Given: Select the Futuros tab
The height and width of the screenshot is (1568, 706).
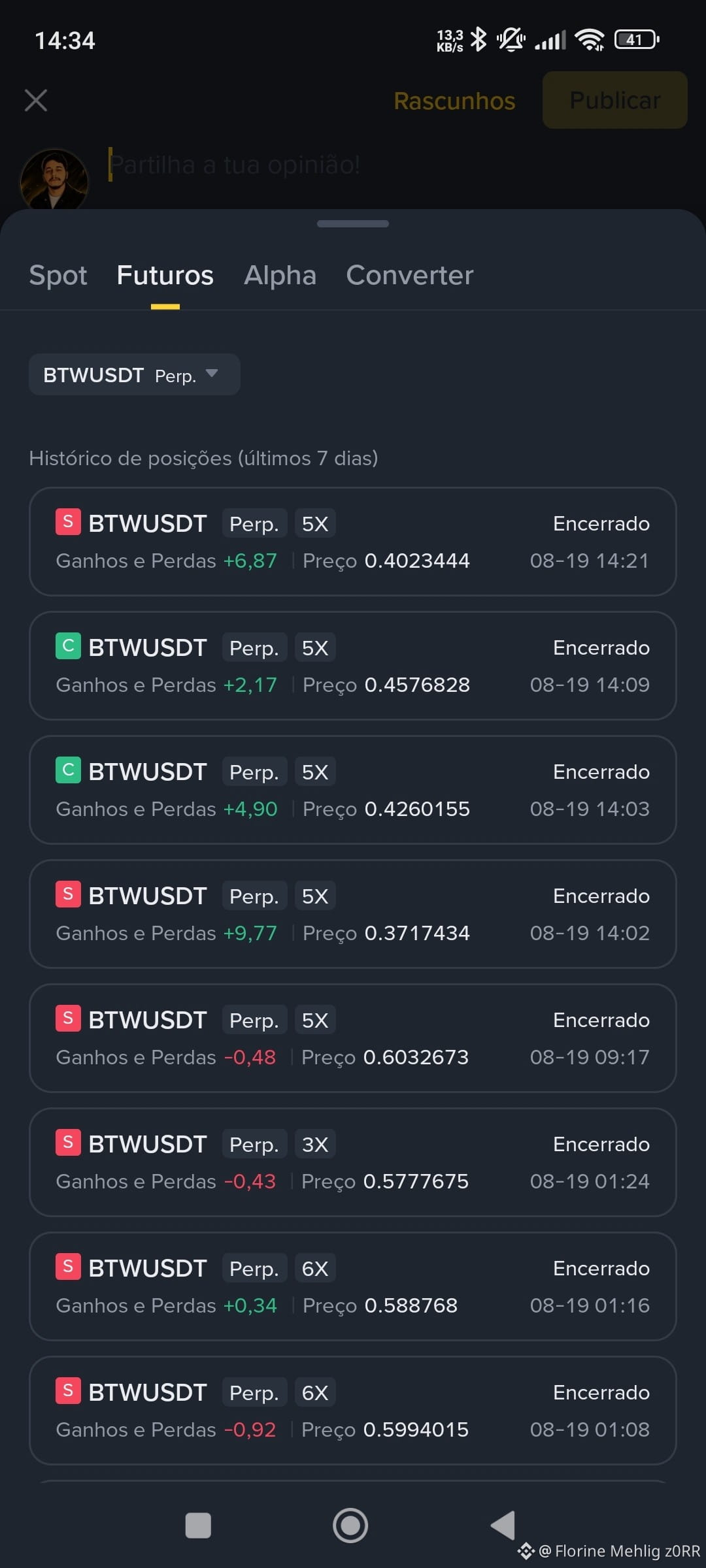Looking at the screenshot, I should tap(165, 275).
